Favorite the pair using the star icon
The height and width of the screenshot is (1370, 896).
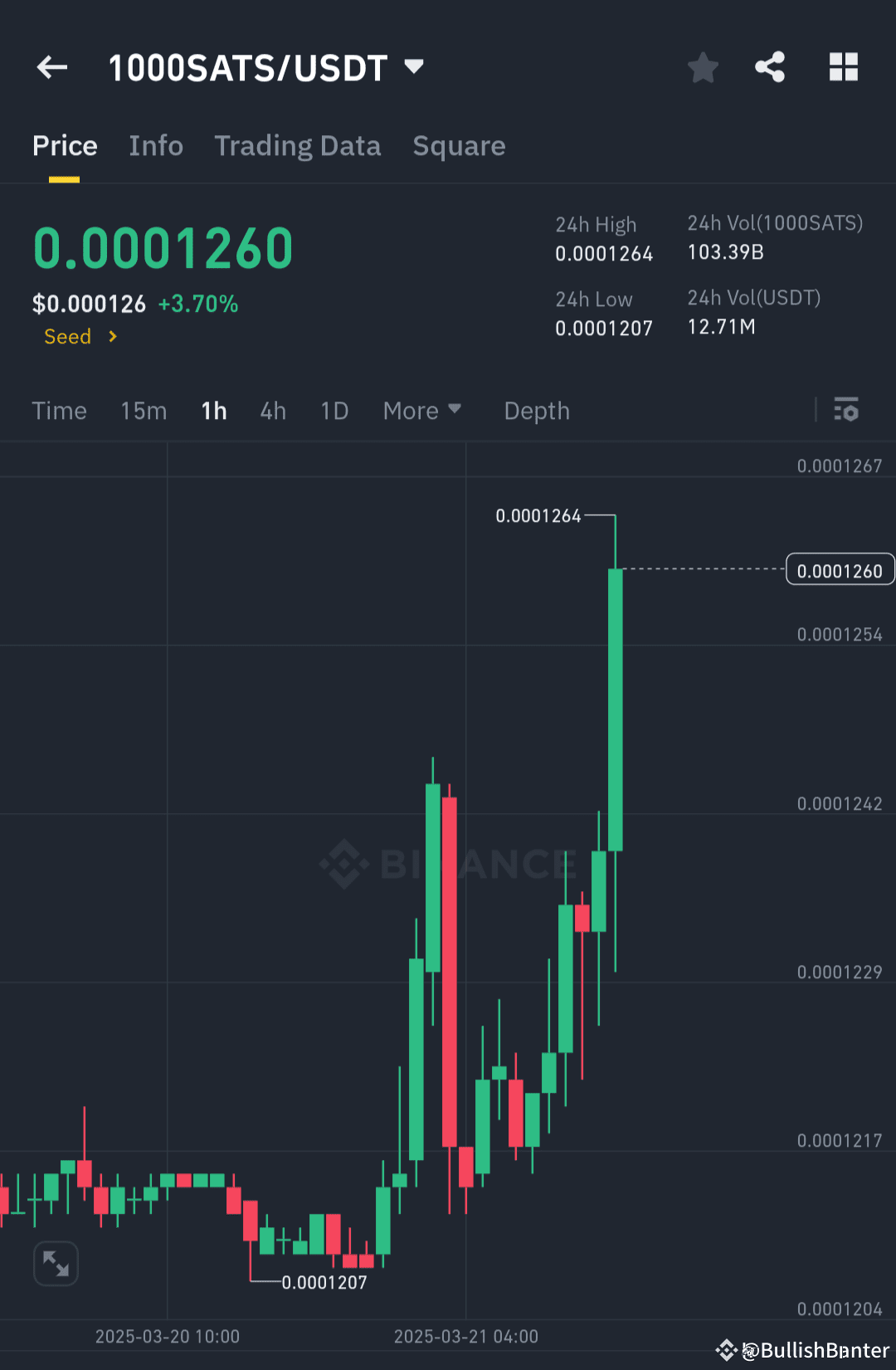703,67
